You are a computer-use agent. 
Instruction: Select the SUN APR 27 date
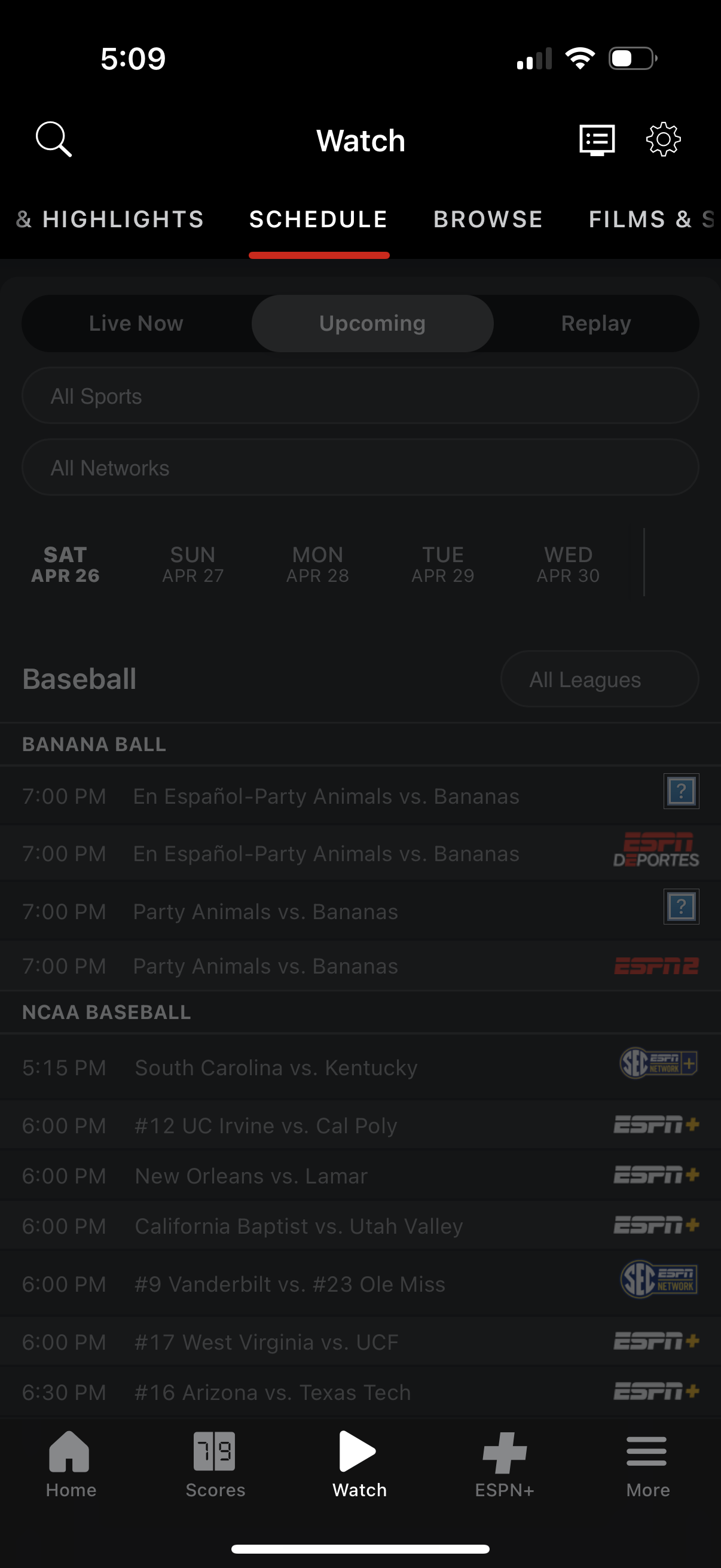point(192,564)
